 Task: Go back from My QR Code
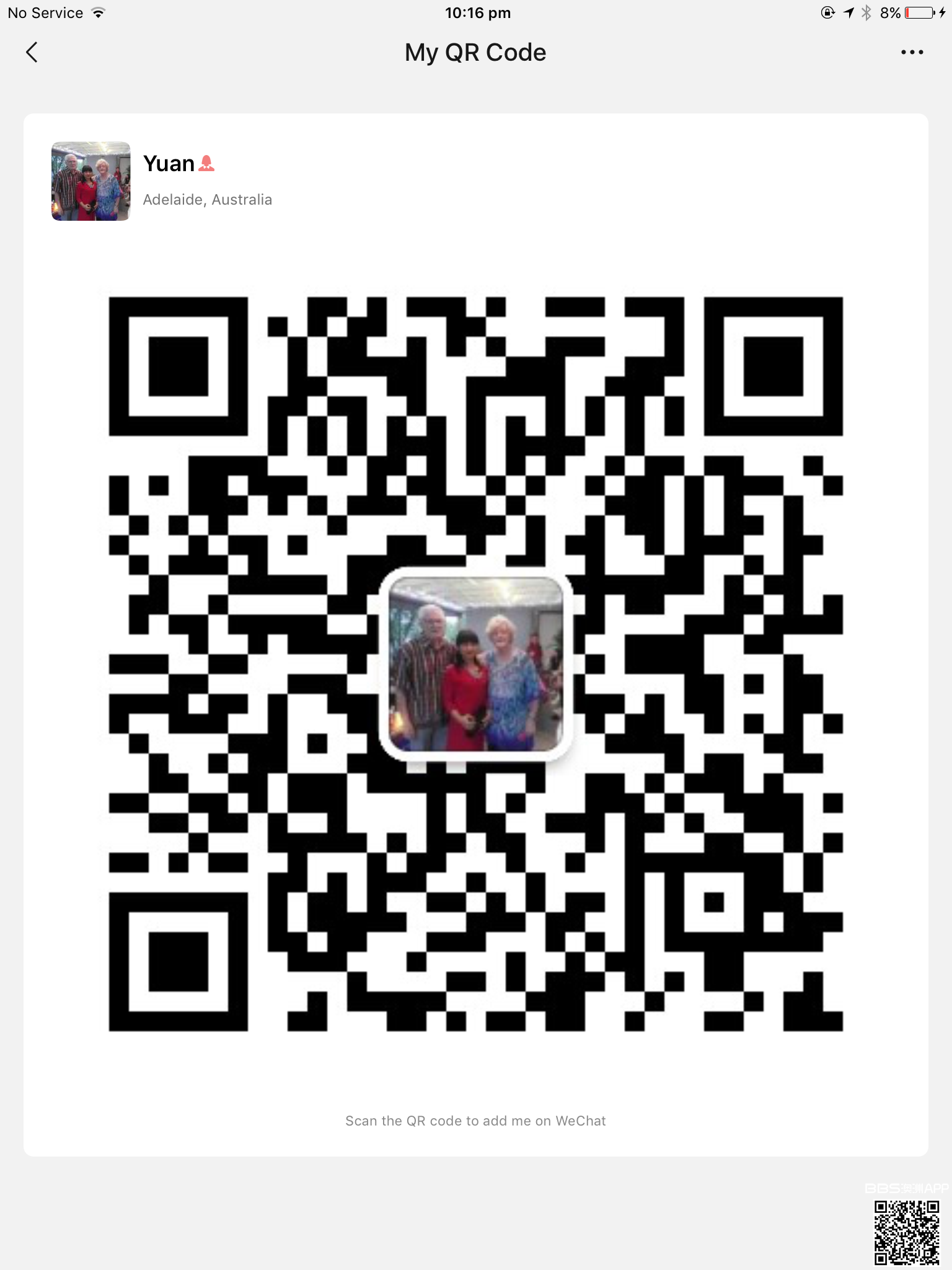click(32, 53)
